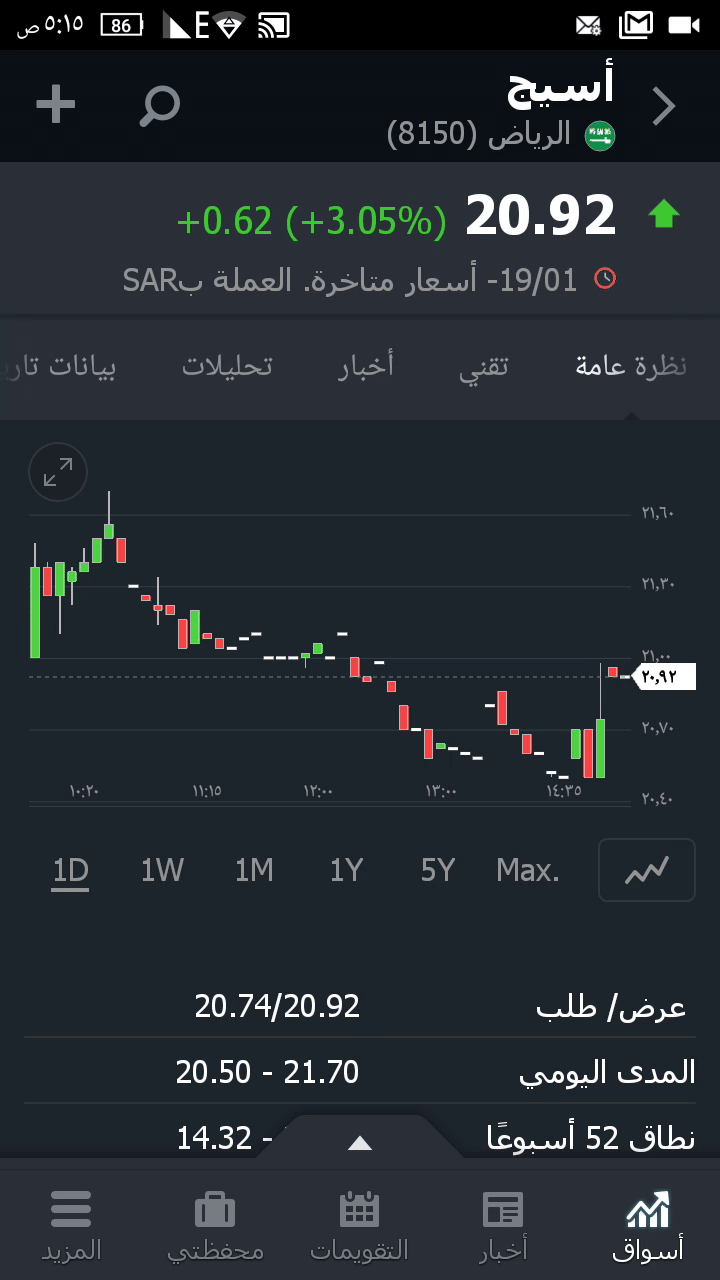Switch to the تحليلات tab

point(227,366)
